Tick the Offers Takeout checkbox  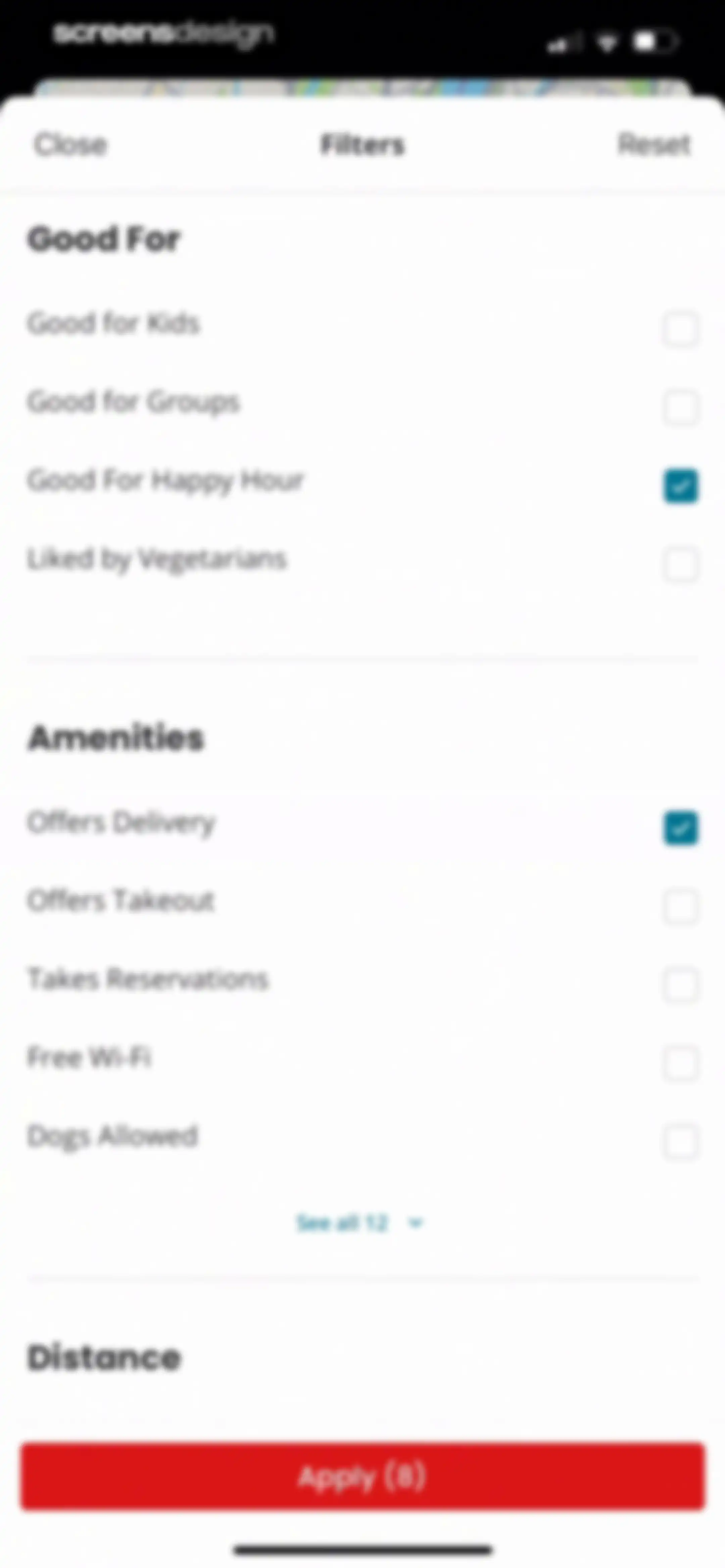click(681, 906)
